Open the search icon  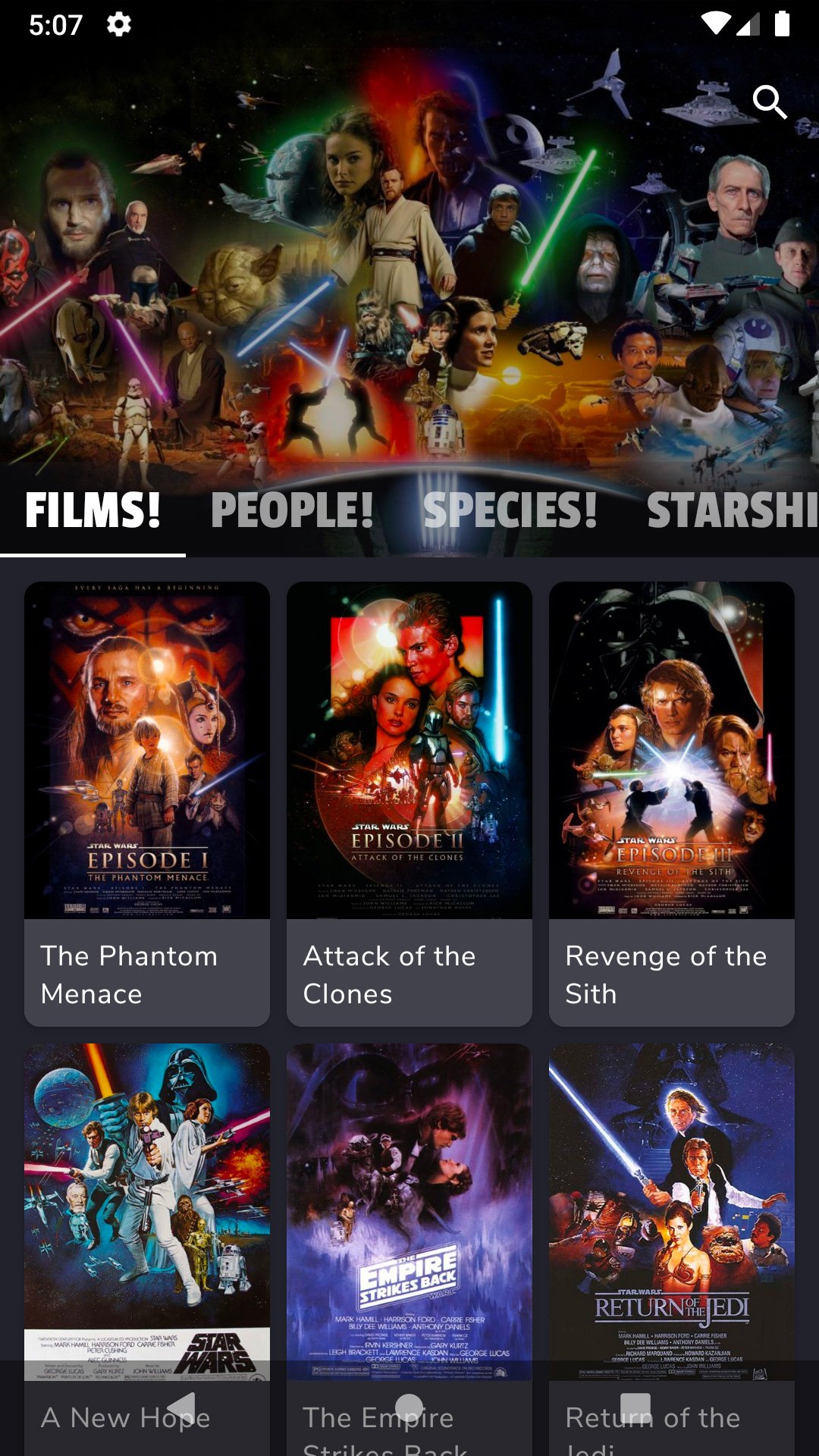(769, 102)
